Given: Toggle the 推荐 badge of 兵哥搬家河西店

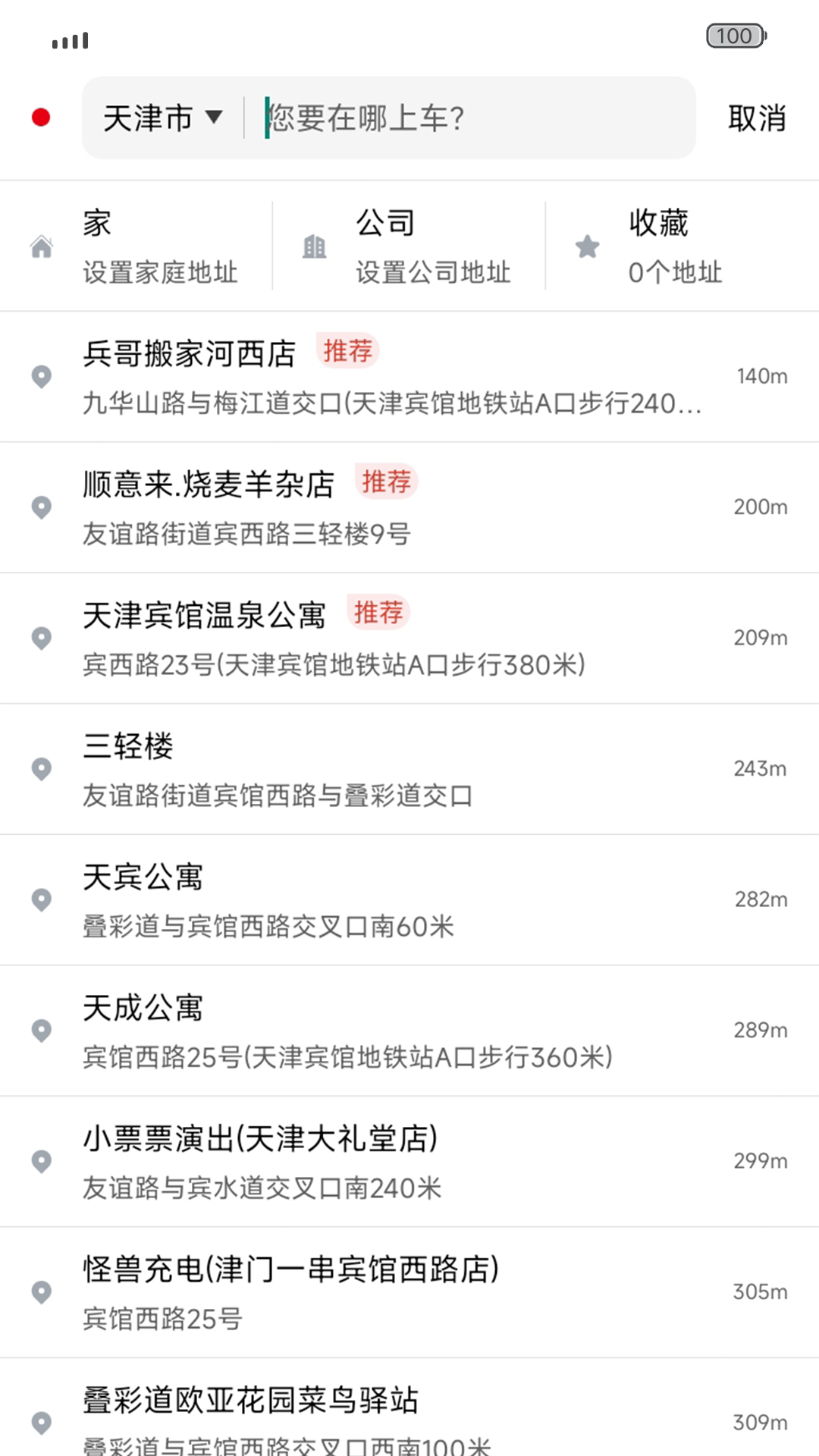Looking at the screenshot, I should tap(347, 351).
